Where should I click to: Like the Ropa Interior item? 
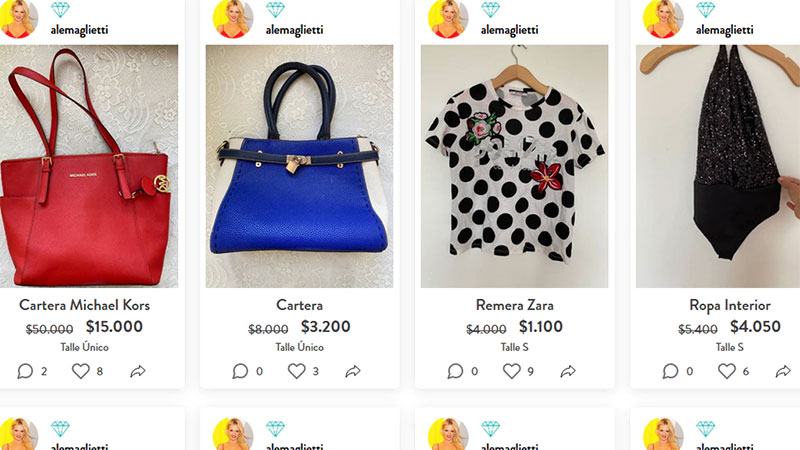tap(726, 371)
